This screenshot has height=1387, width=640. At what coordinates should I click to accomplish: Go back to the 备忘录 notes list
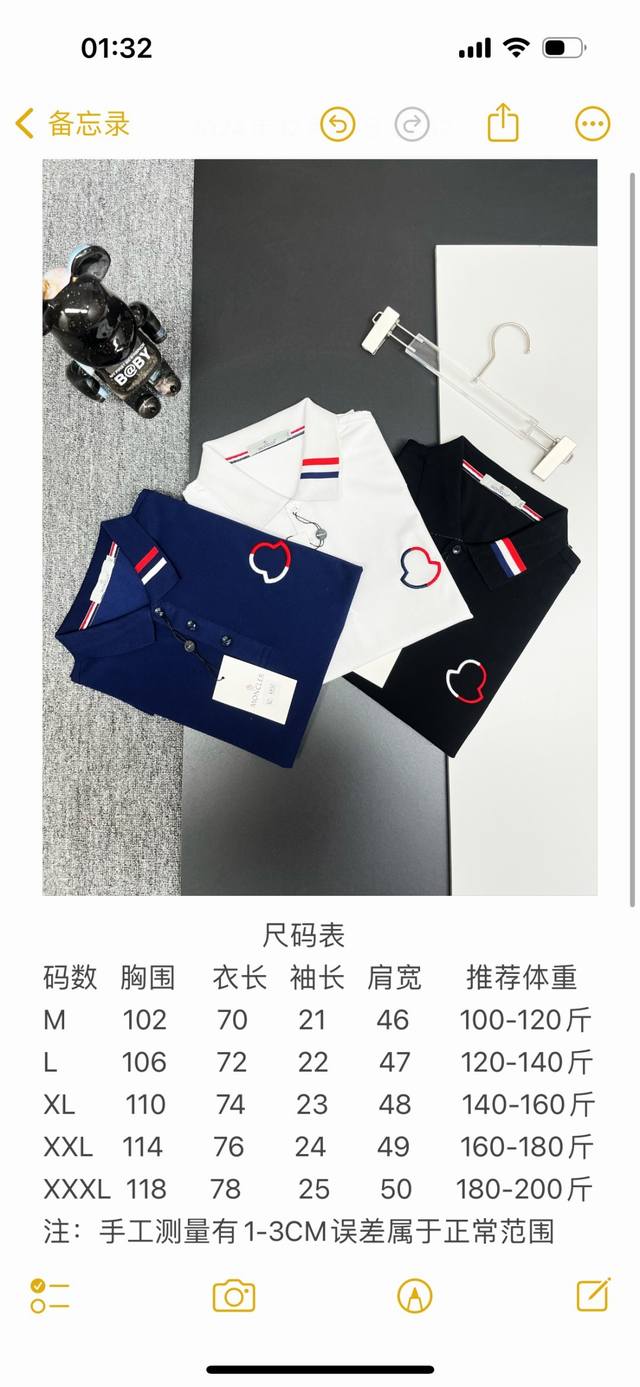click(x=72, y=124)
